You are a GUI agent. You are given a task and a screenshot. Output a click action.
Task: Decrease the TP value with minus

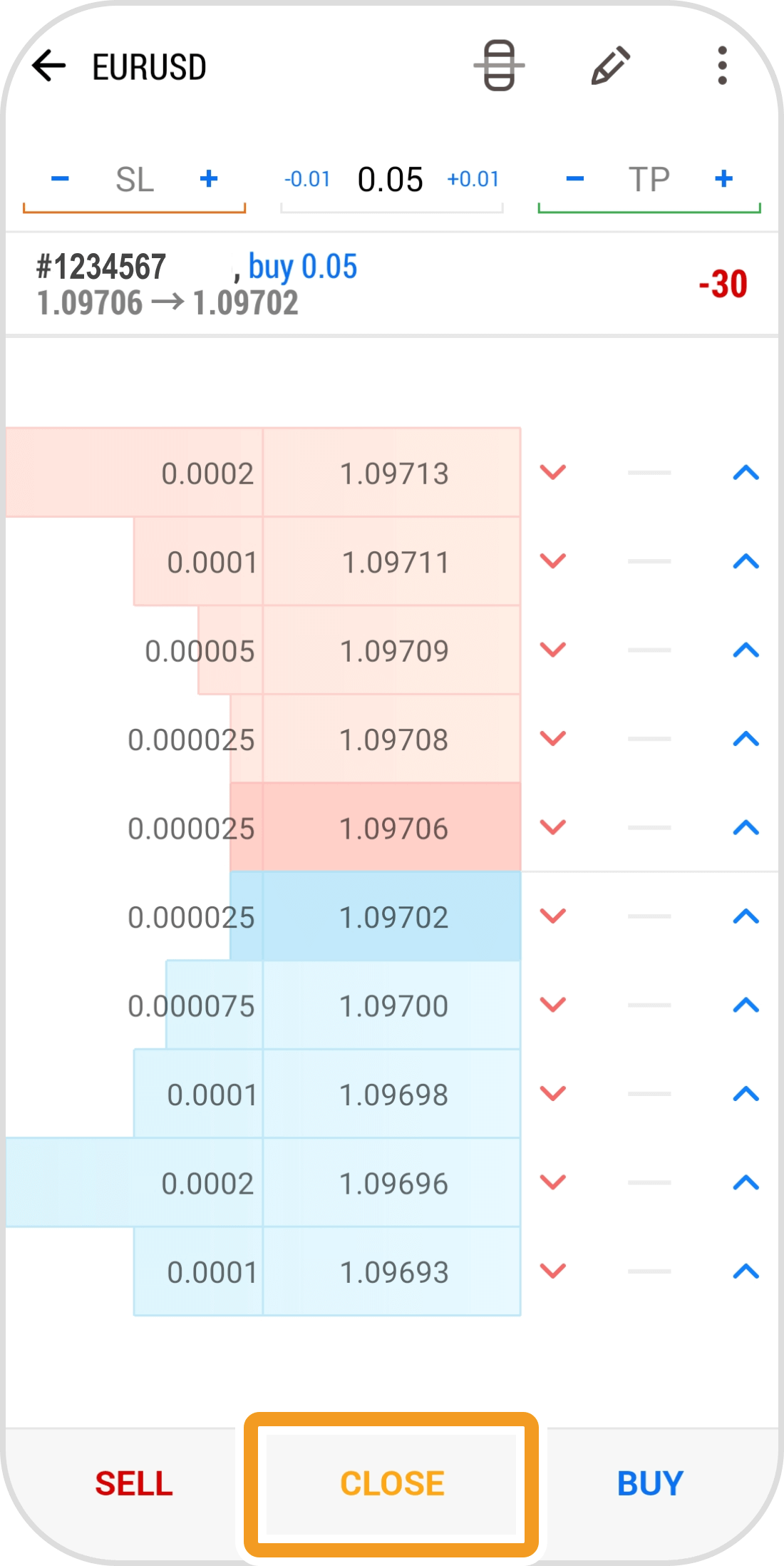[575, 178]
